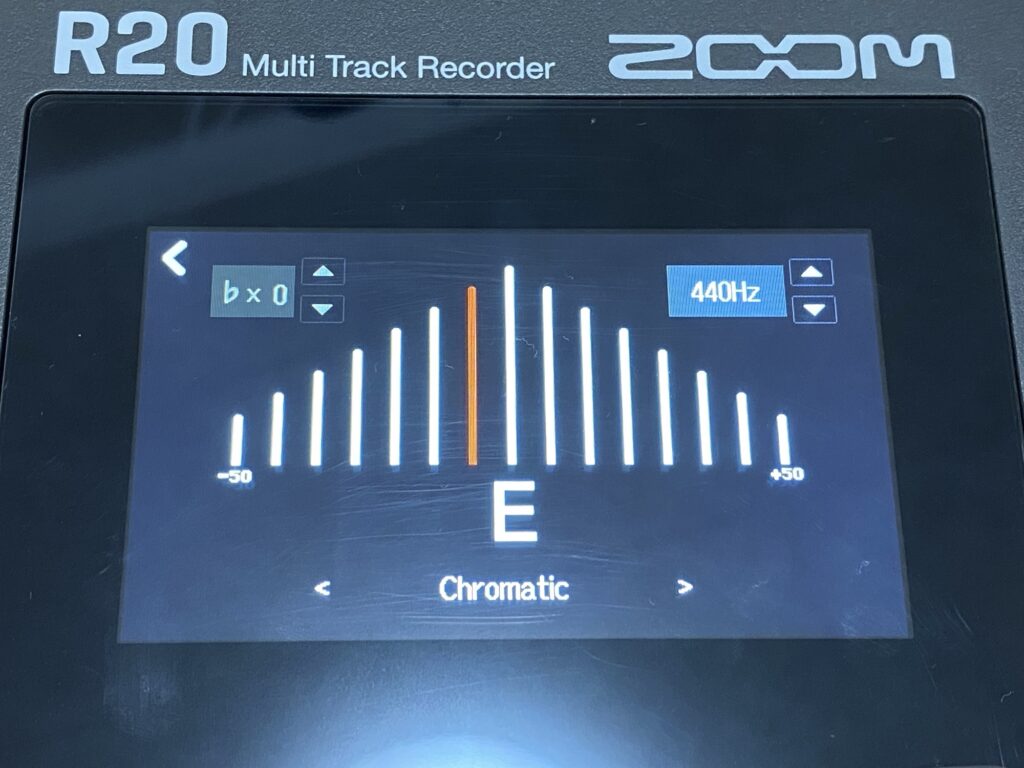Raise the 440Hz reference pitch
Viewport: 1024px width, 768px height.
811,273
